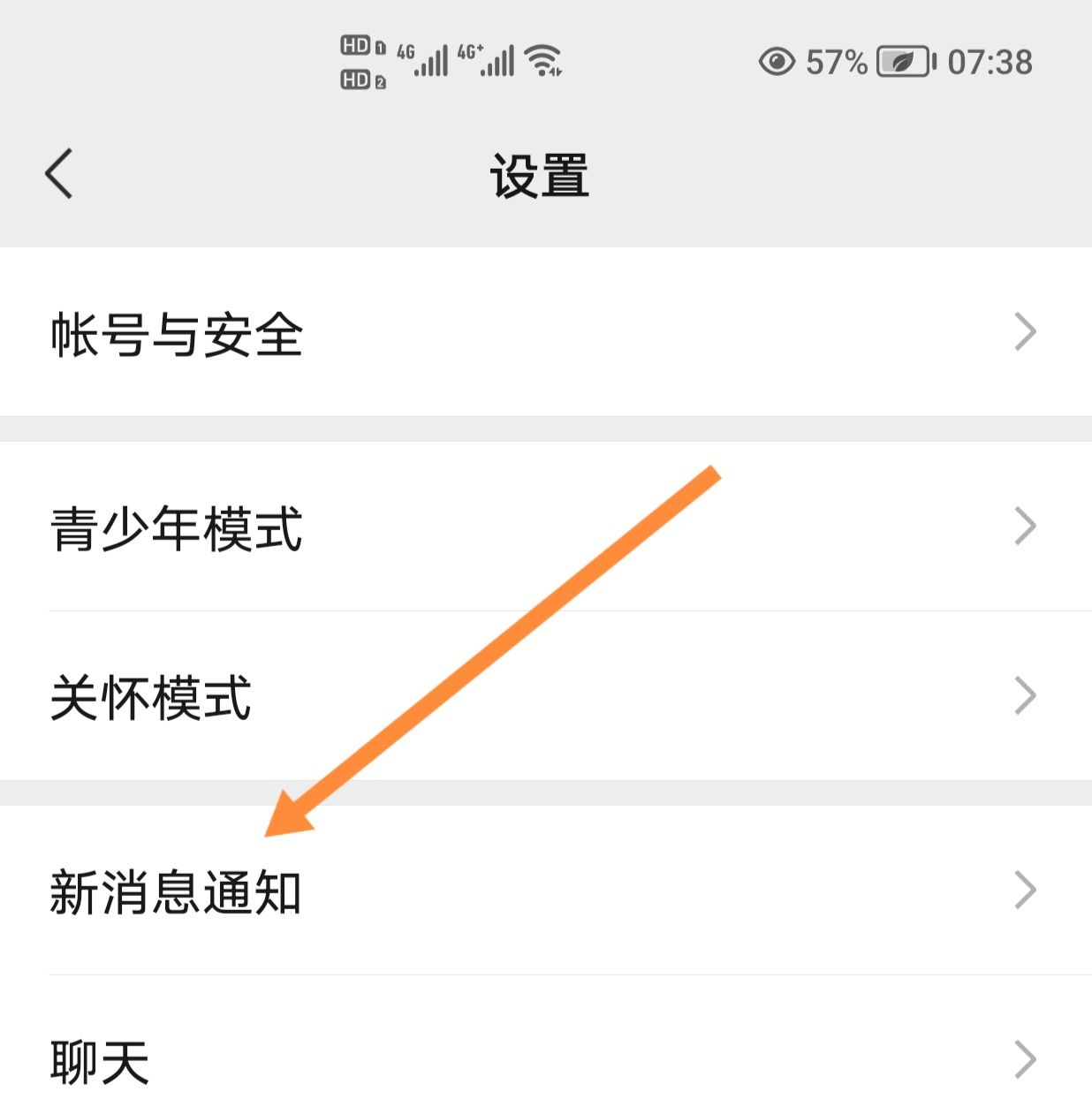
Task: Tap the back arrow to exit Settings
Action: click(x=58, y=173)
